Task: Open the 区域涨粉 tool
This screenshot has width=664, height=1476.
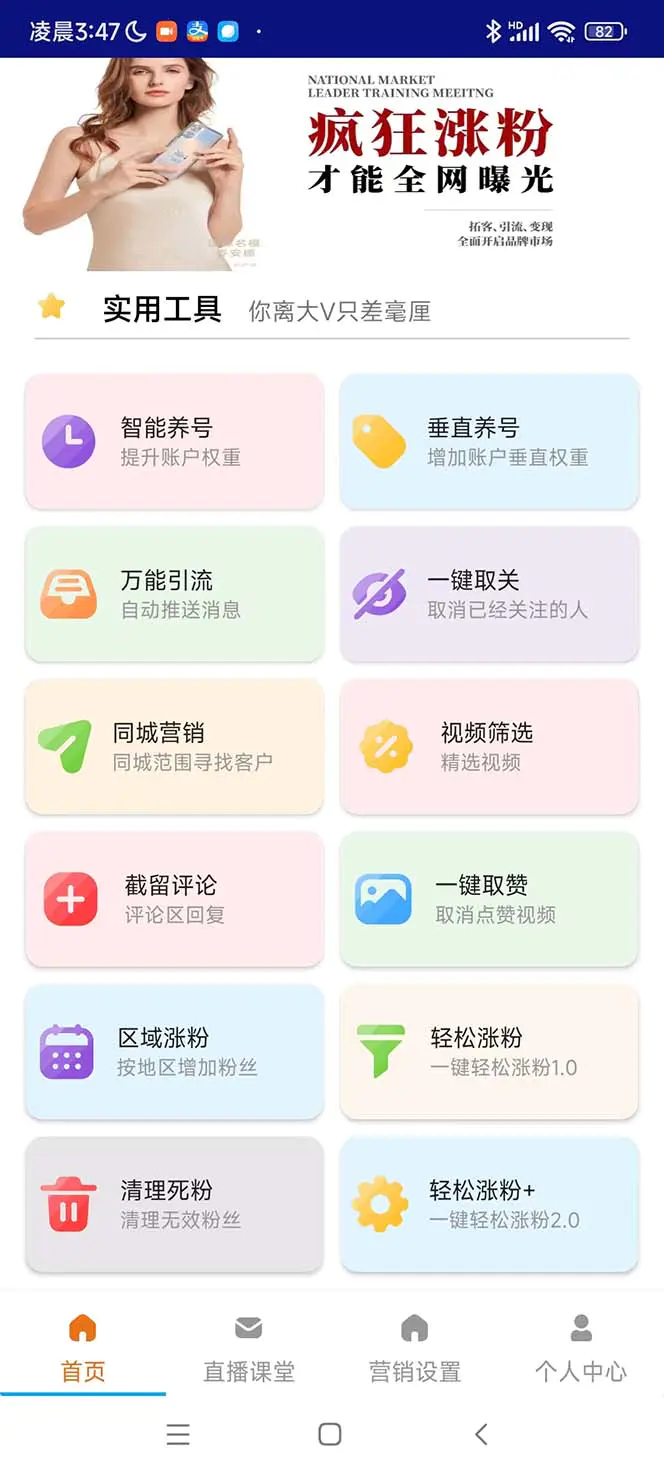Action: (x=174, y=1052)
